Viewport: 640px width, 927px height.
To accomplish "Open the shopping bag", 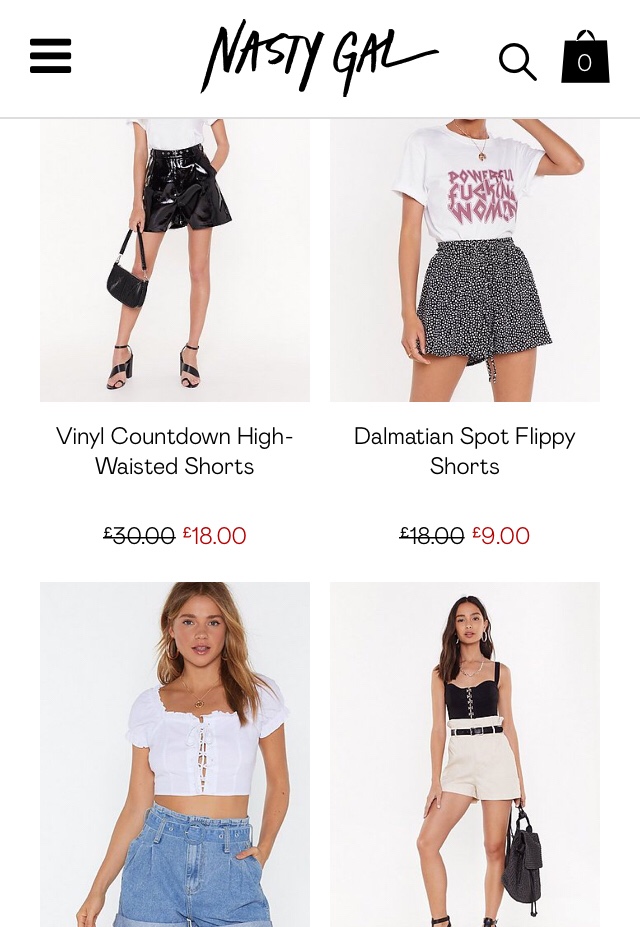I will tap(585, 58).
